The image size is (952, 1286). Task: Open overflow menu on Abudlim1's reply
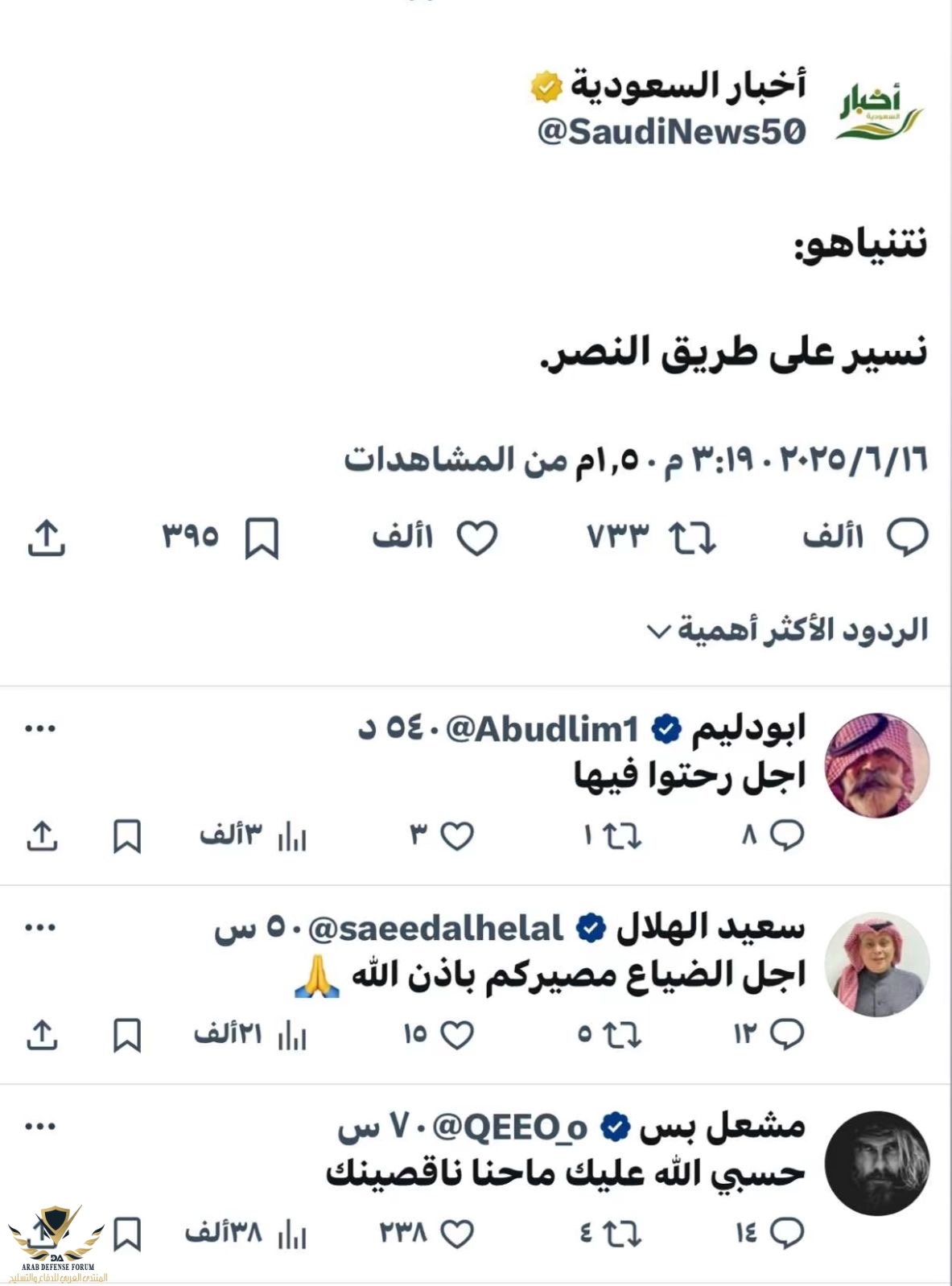pyautogui.click(x=40, y=728)
